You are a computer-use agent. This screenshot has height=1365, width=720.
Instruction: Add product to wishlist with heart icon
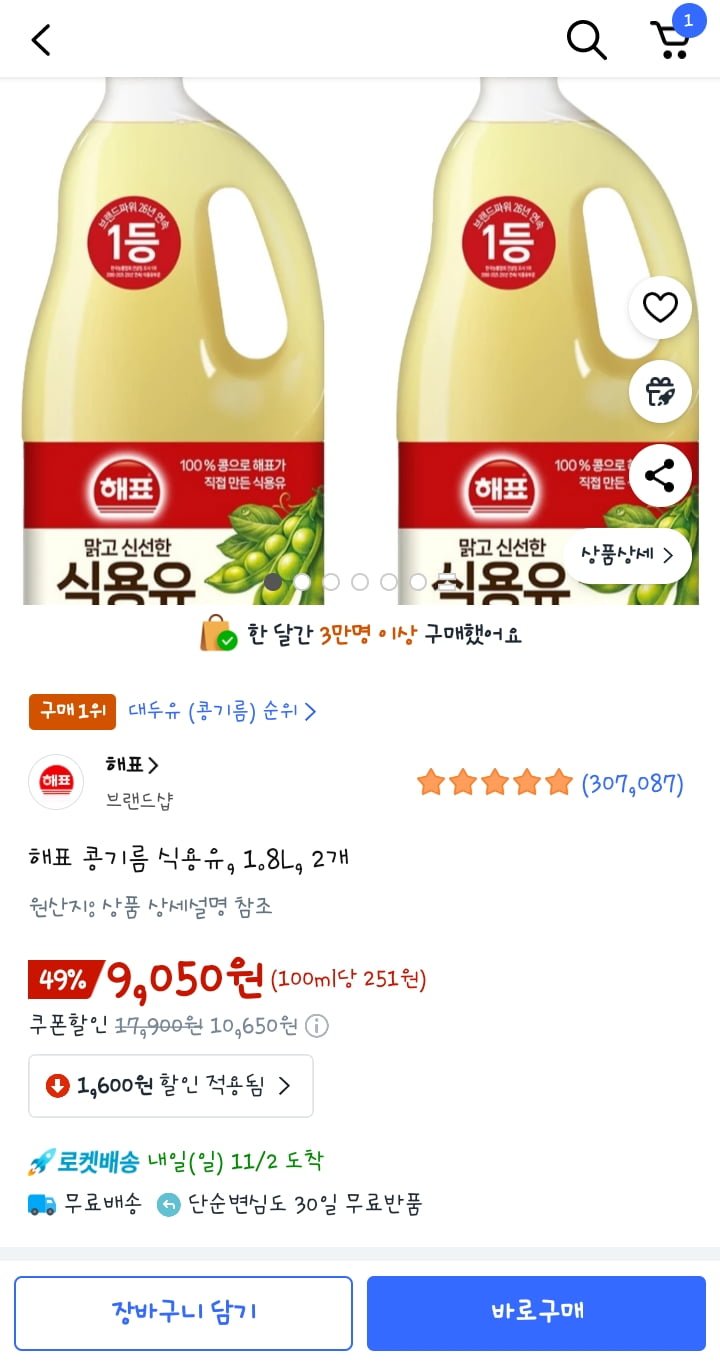click(660, 307)
